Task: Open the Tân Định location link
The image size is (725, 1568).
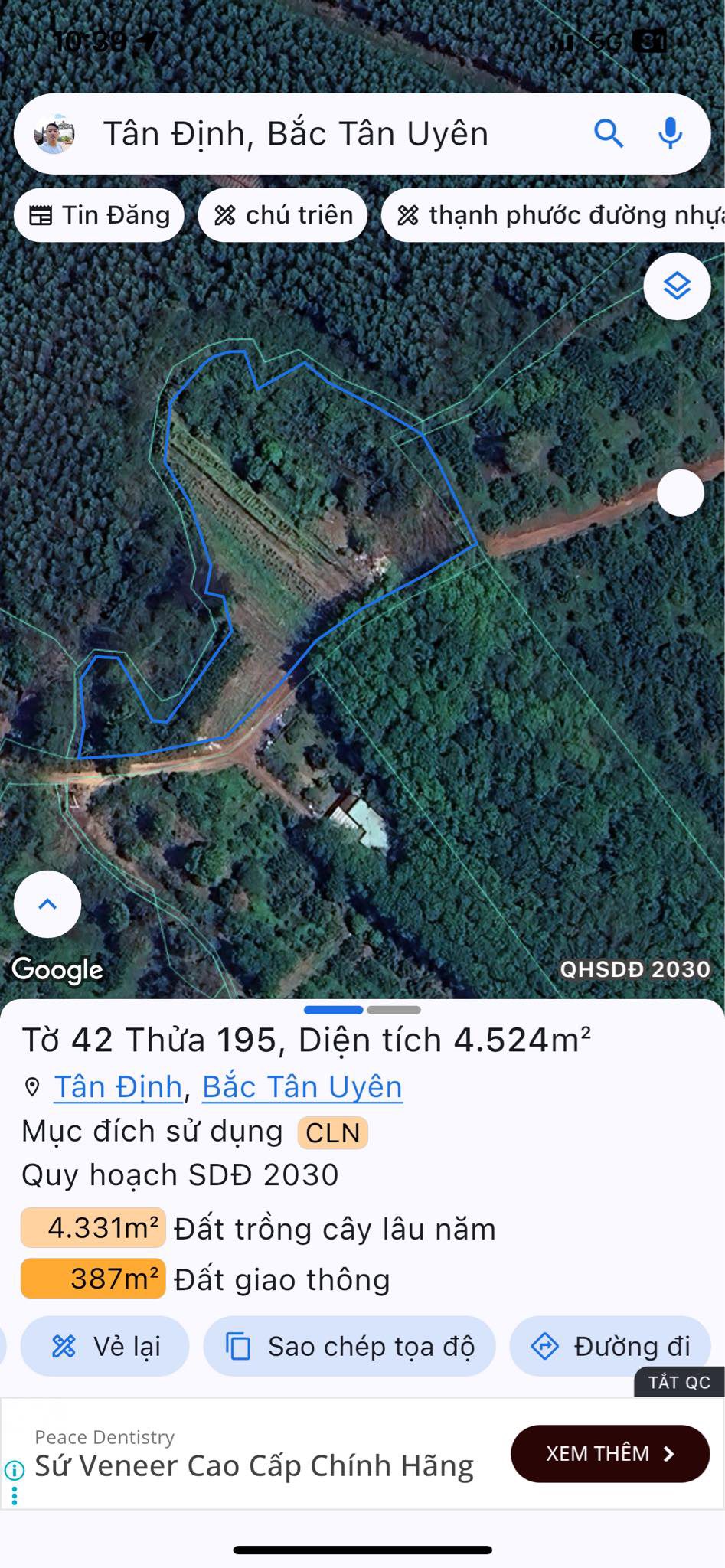Action: [x=118, y=1087]
